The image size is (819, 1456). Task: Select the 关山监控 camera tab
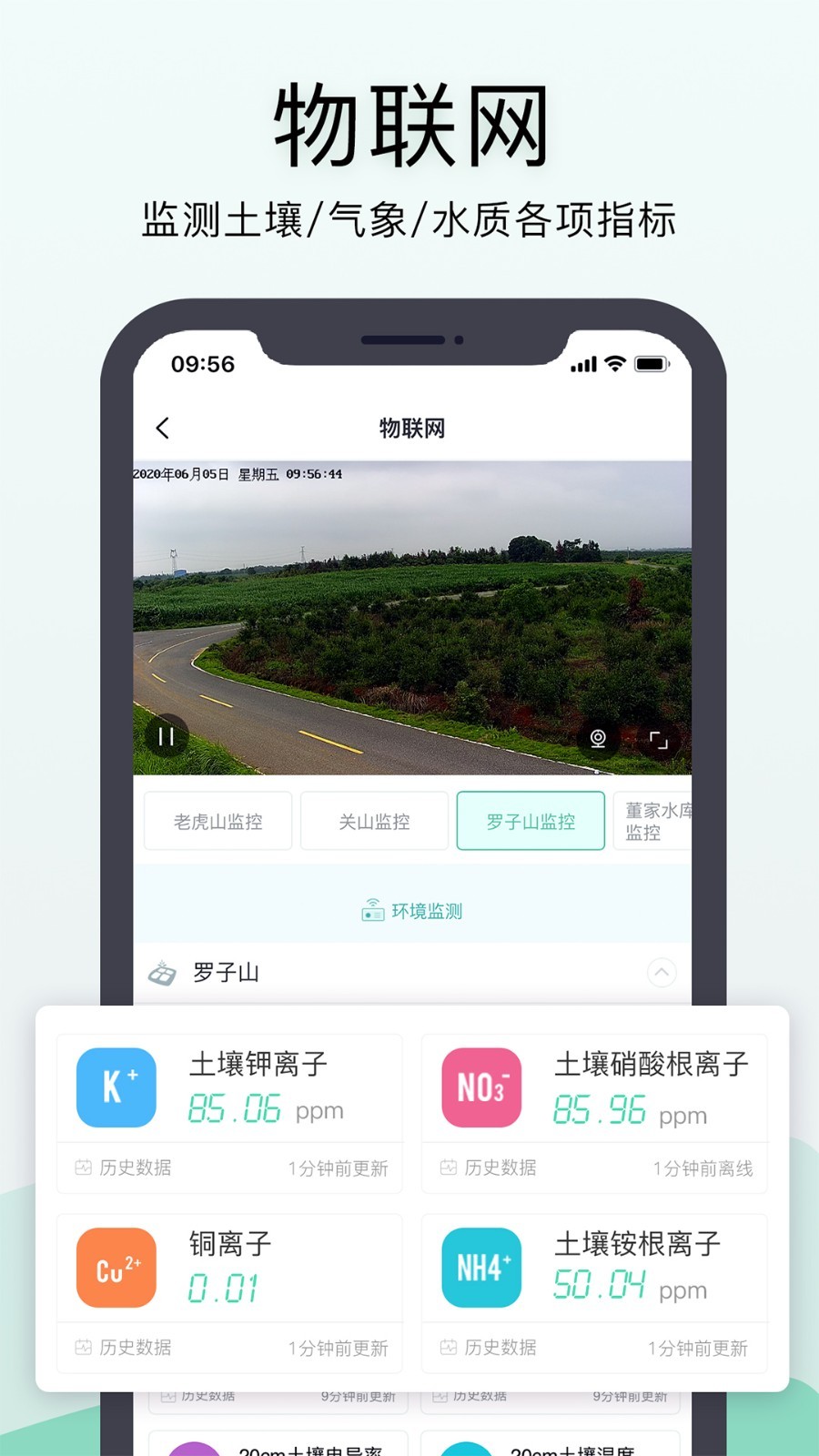tap(374, 820)
